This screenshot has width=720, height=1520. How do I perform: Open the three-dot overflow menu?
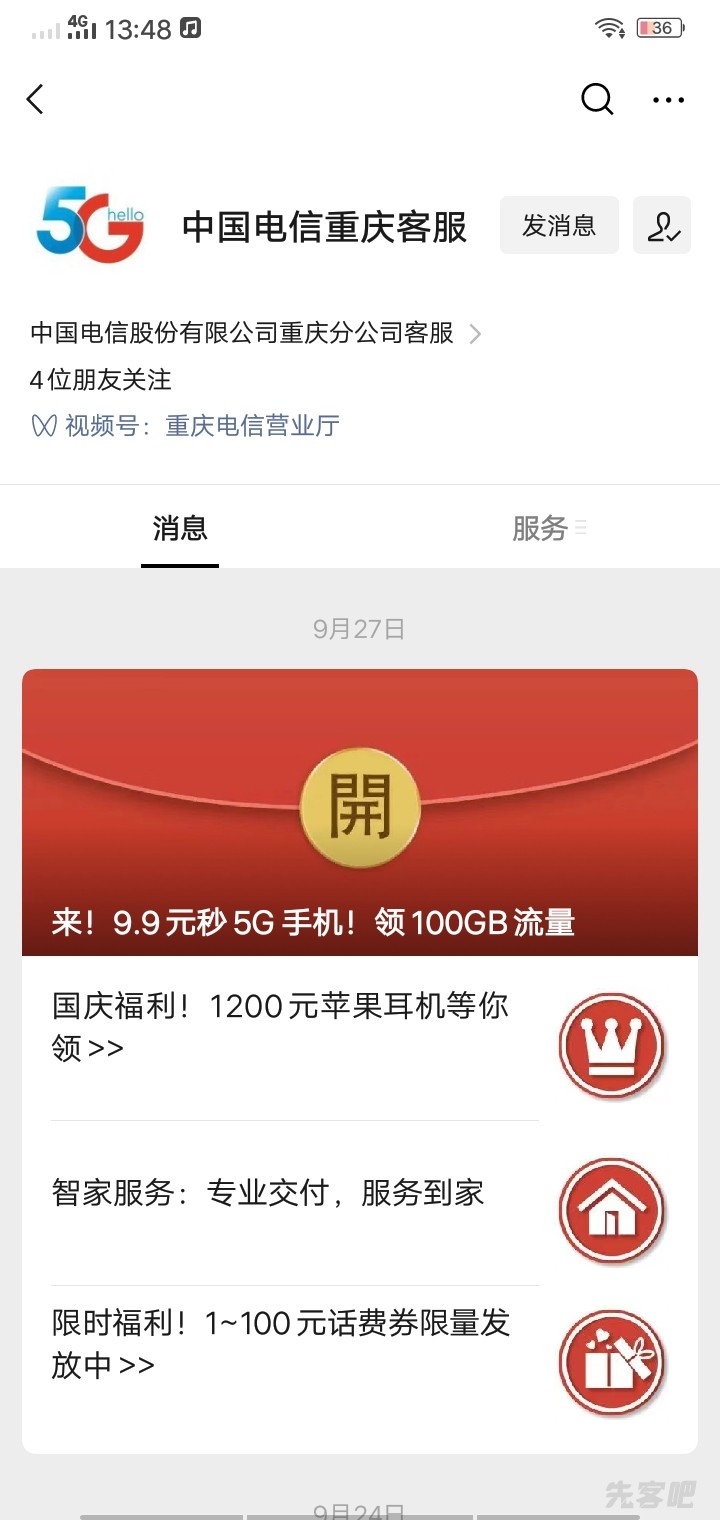[x=668, y=99]
